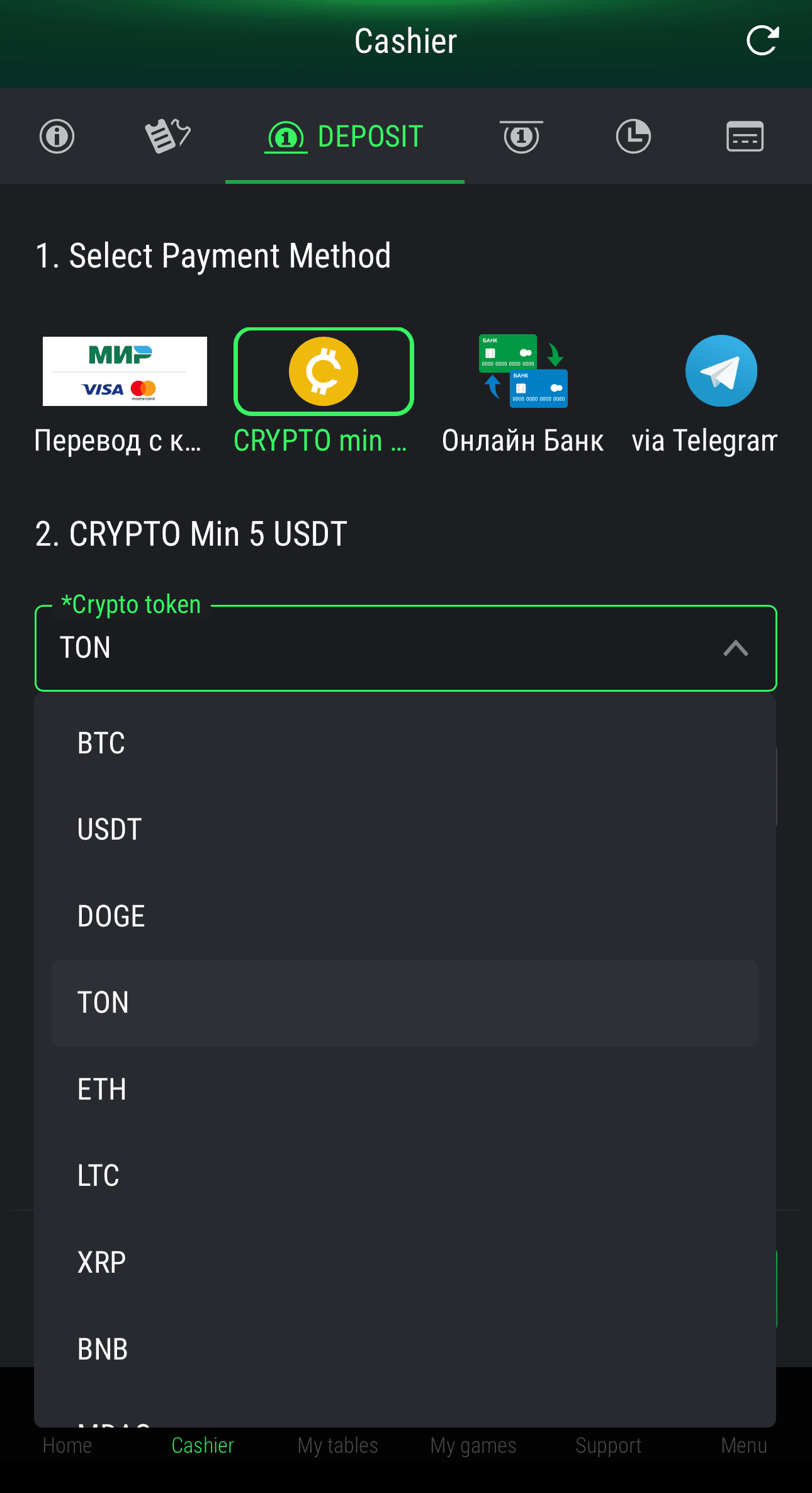Open the transaction history clock icon

tap(633, 136)
